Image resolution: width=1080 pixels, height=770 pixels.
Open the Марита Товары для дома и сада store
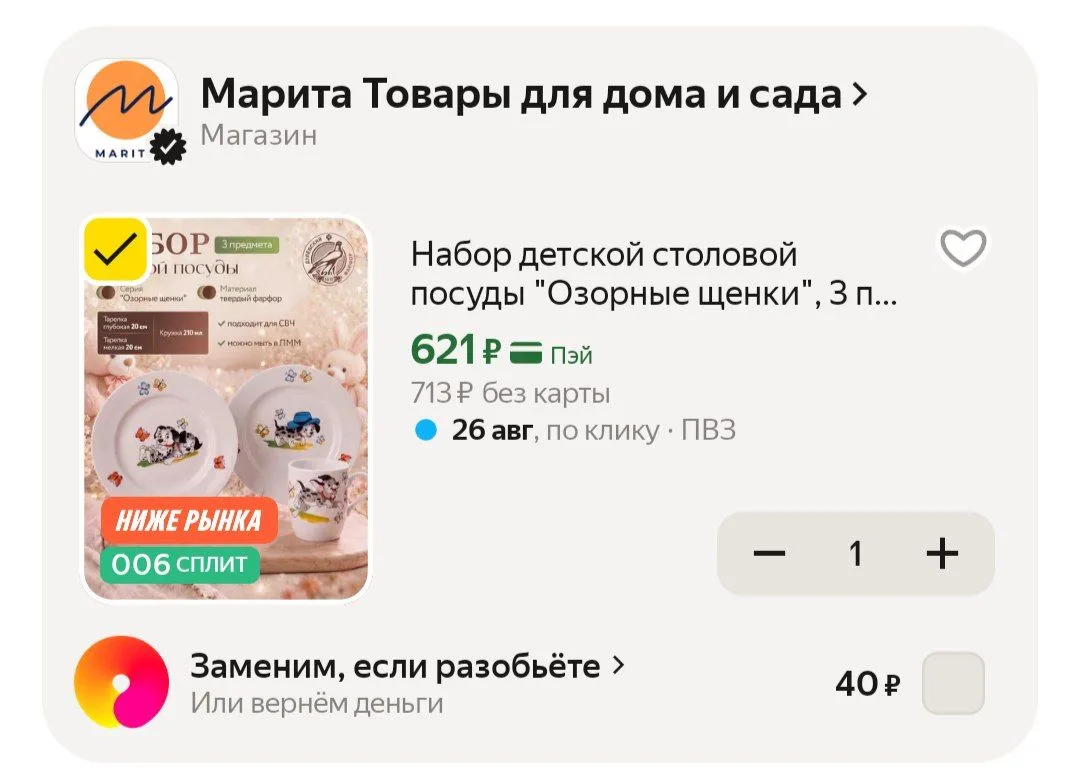coord(534,94)
